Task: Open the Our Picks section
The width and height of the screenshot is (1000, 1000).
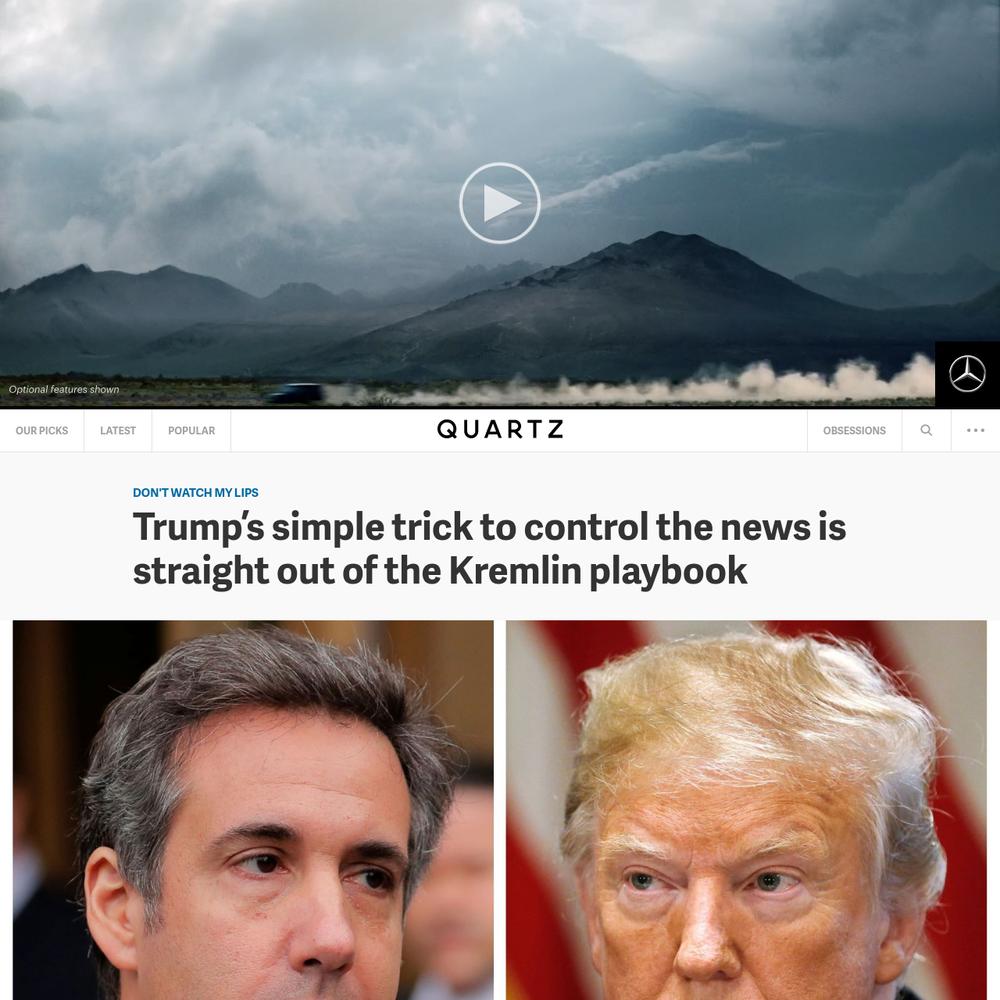Action: (42, 431)
